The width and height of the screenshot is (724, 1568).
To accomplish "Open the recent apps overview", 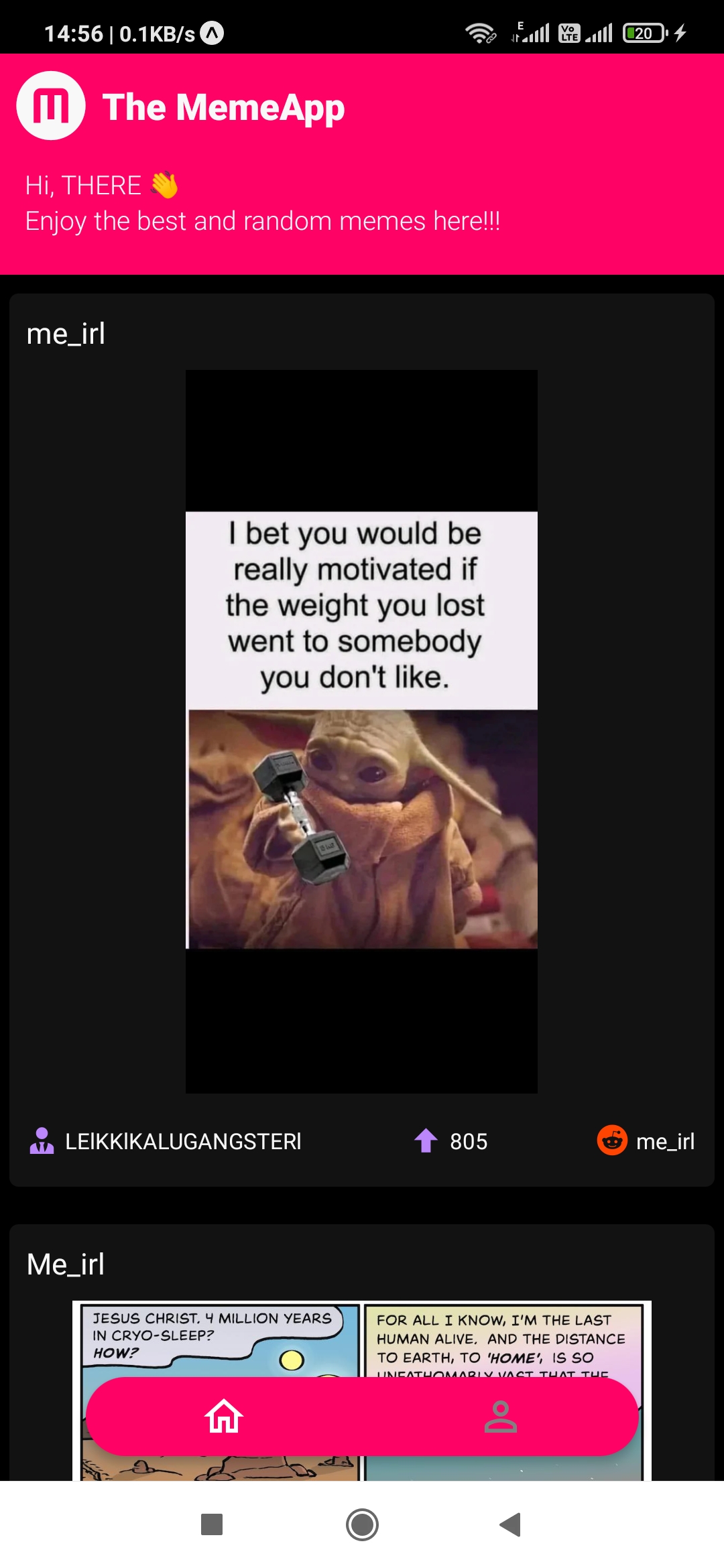I will pos(212,1524).
